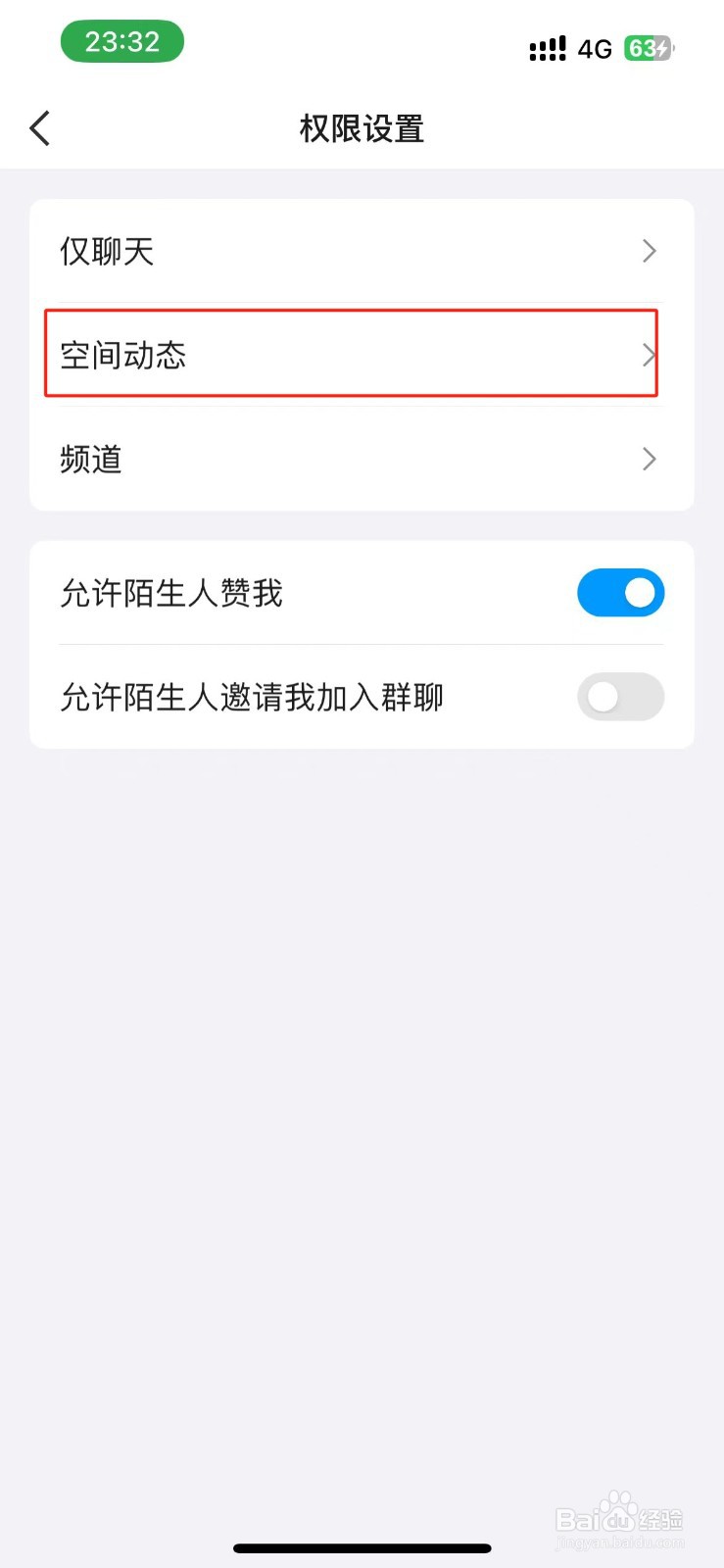Select the 权限设置 title bar
The height and width of the screenshot is (1568, 724).
[362, 128]
